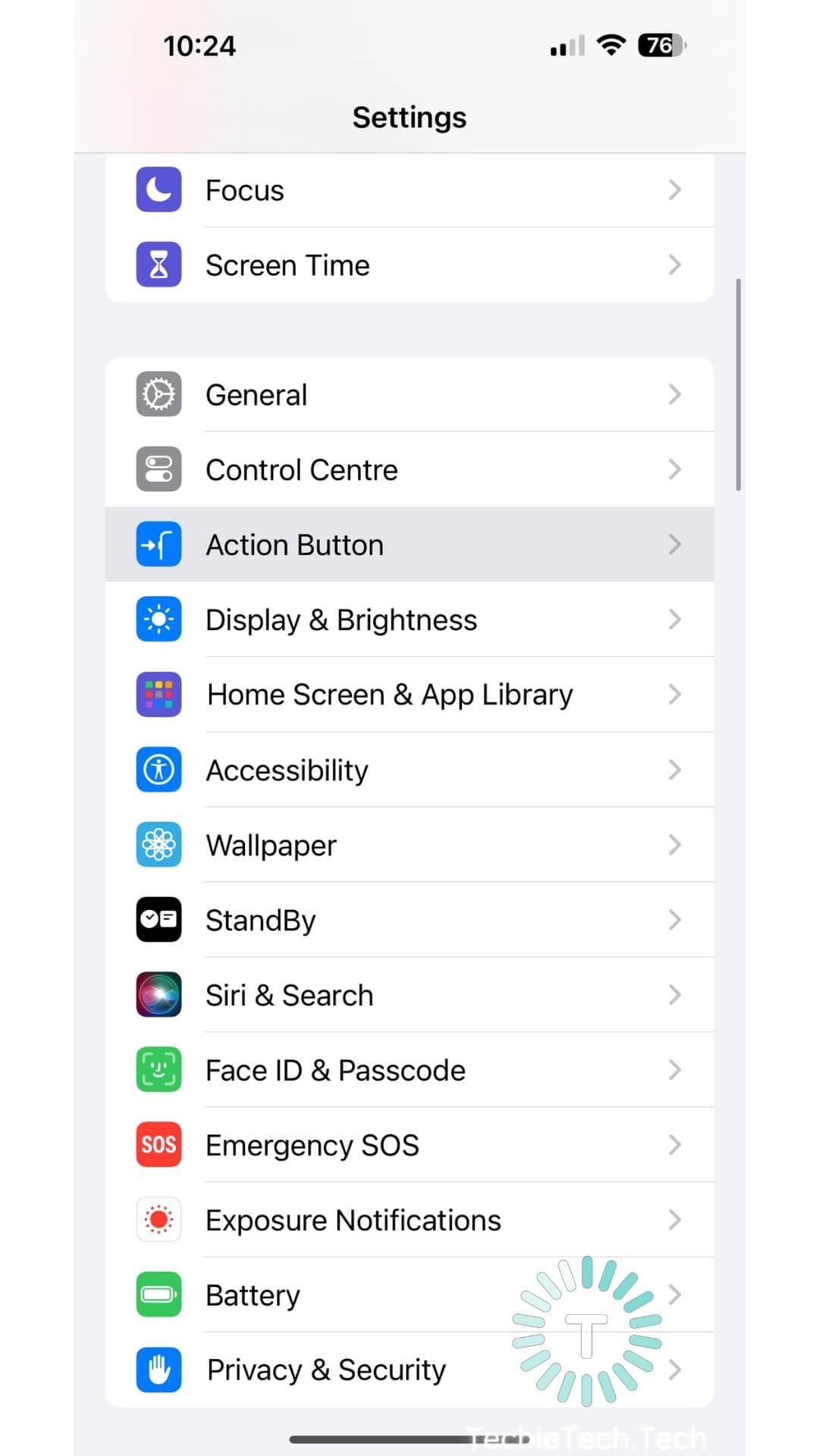The height and width of the screenshot is (1456, 819).
Task: Tap the Wi-Fi status bar icon
Action: (611, 45)
